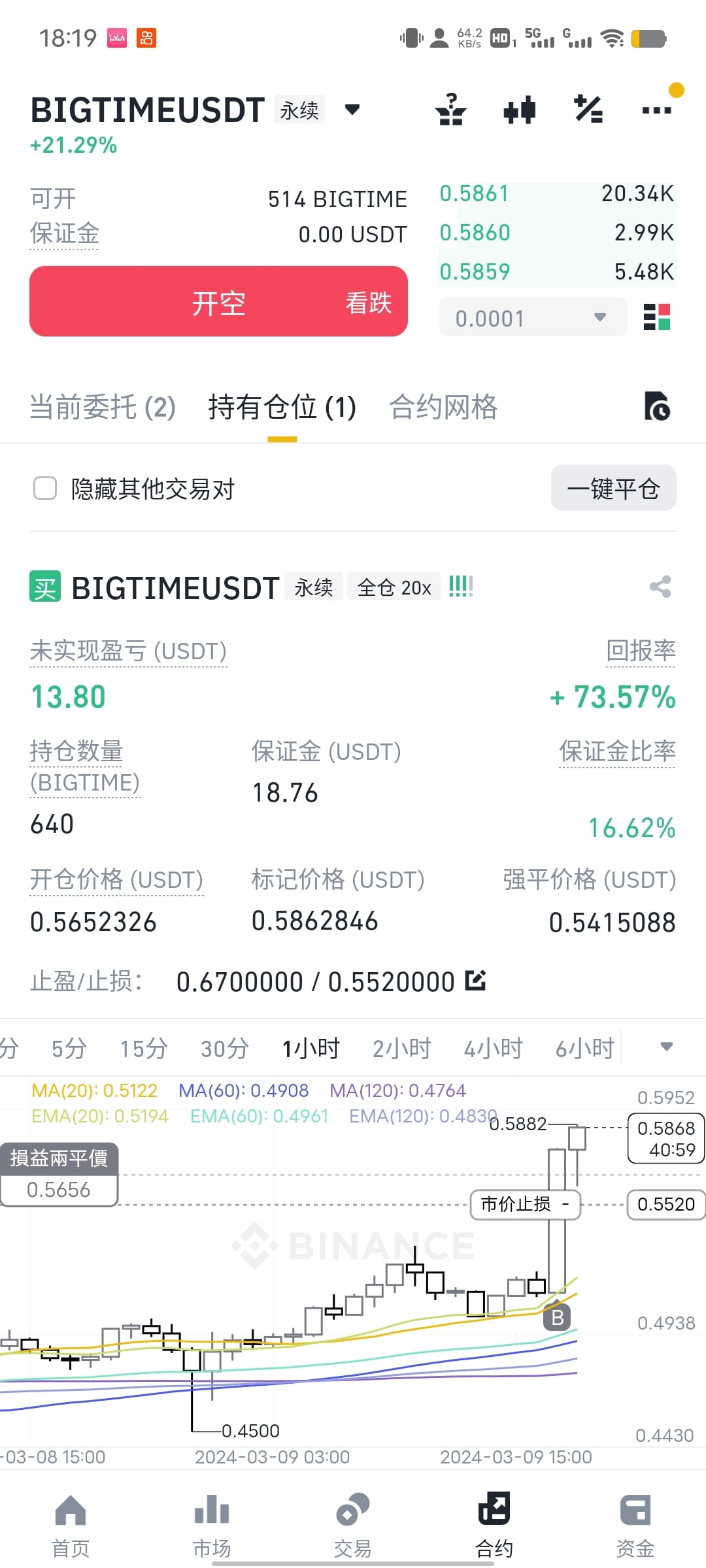This screenshot has height=1568, width=706.
Task: Open the more options ellipsis icon
Action: 656,110
